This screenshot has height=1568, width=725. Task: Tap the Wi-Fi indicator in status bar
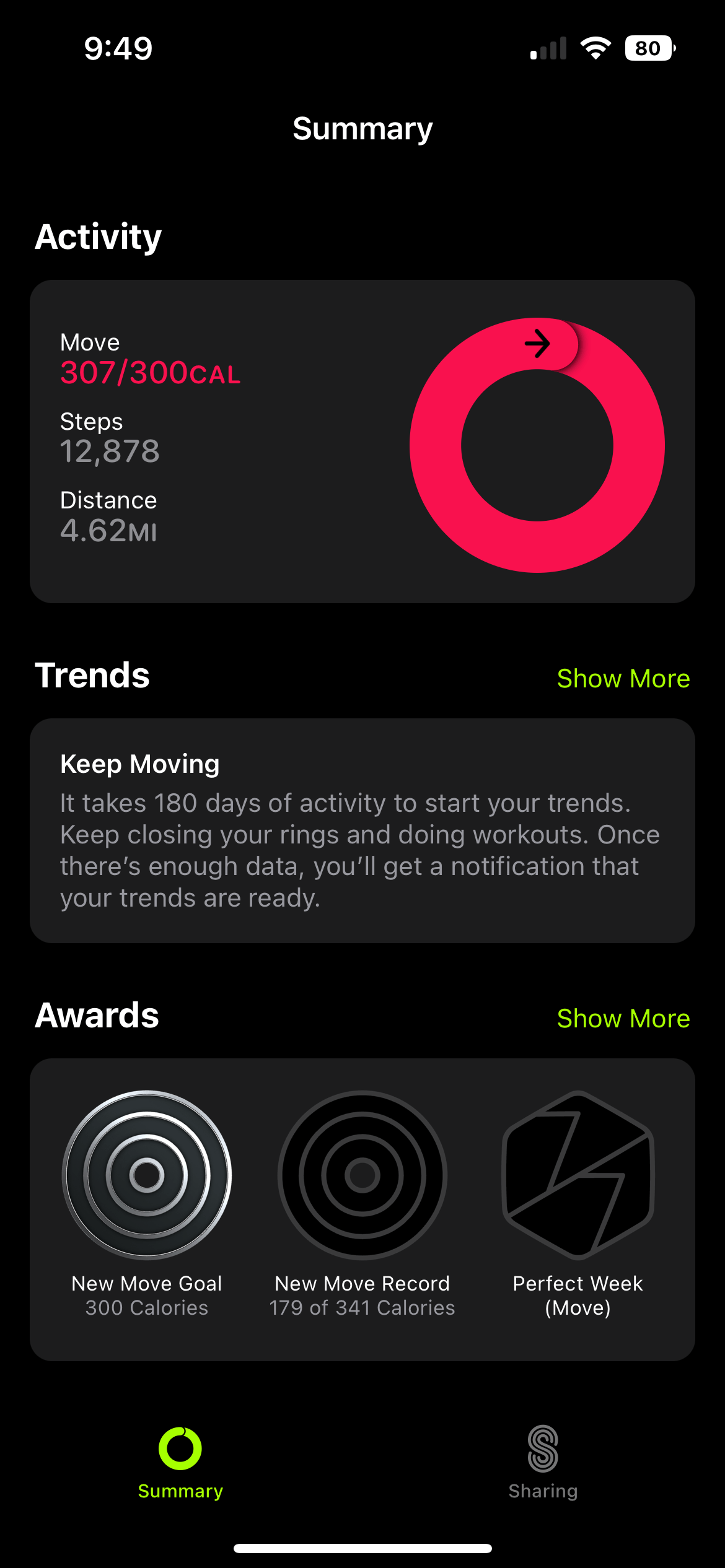(596, 47)
